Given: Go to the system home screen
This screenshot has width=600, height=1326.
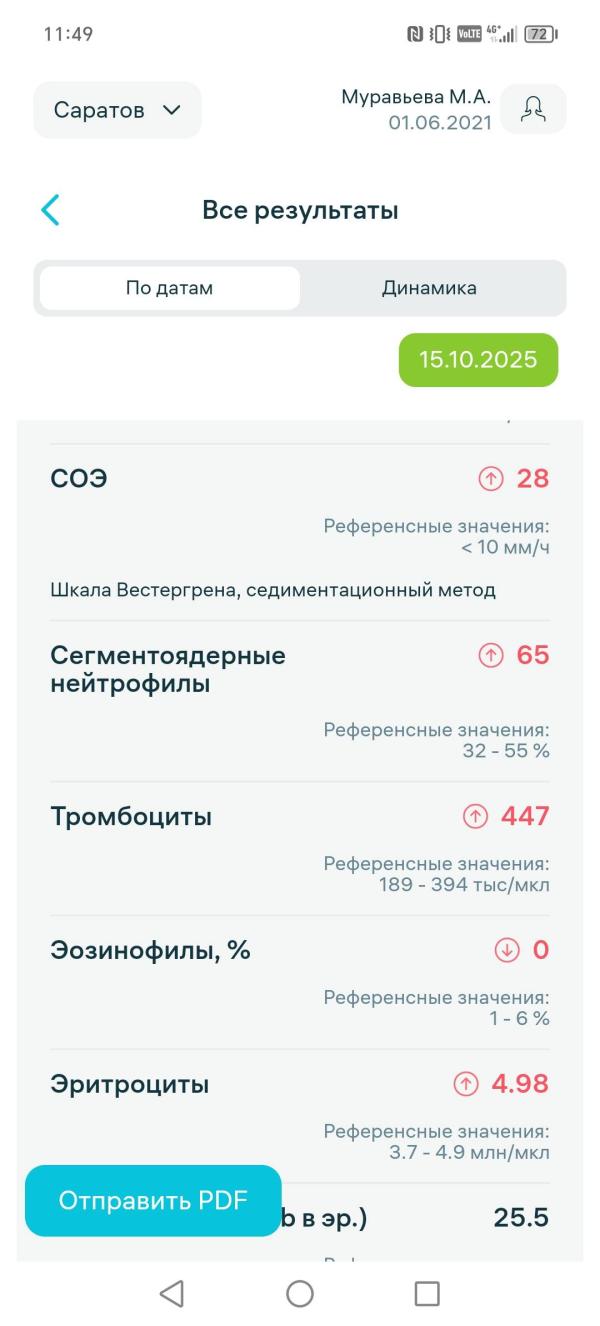Looking at the screenshot, I should click(299, 1293).
